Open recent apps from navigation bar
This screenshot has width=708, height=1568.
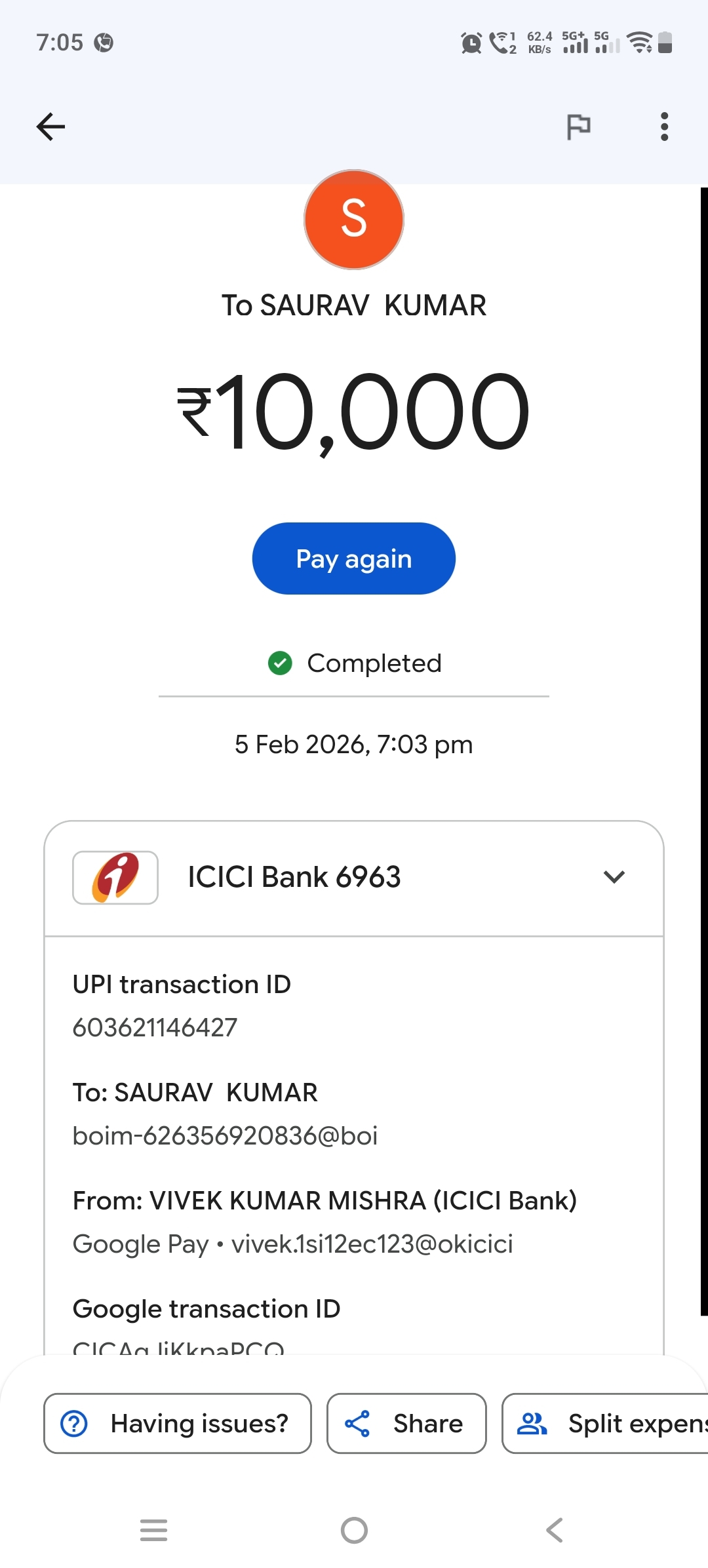point(153,1530)
